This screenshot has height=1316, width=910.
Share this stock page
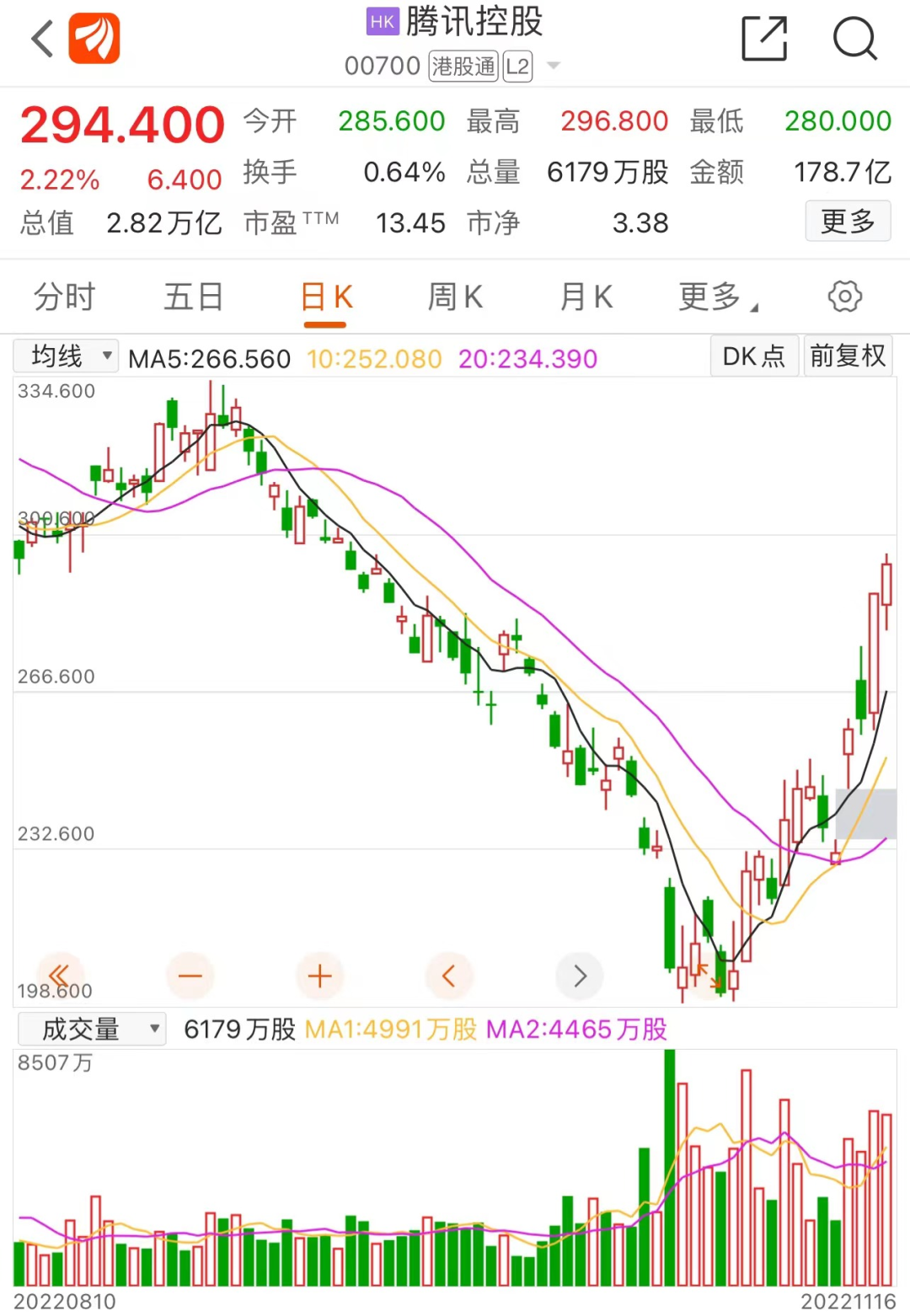pos(764,39)
